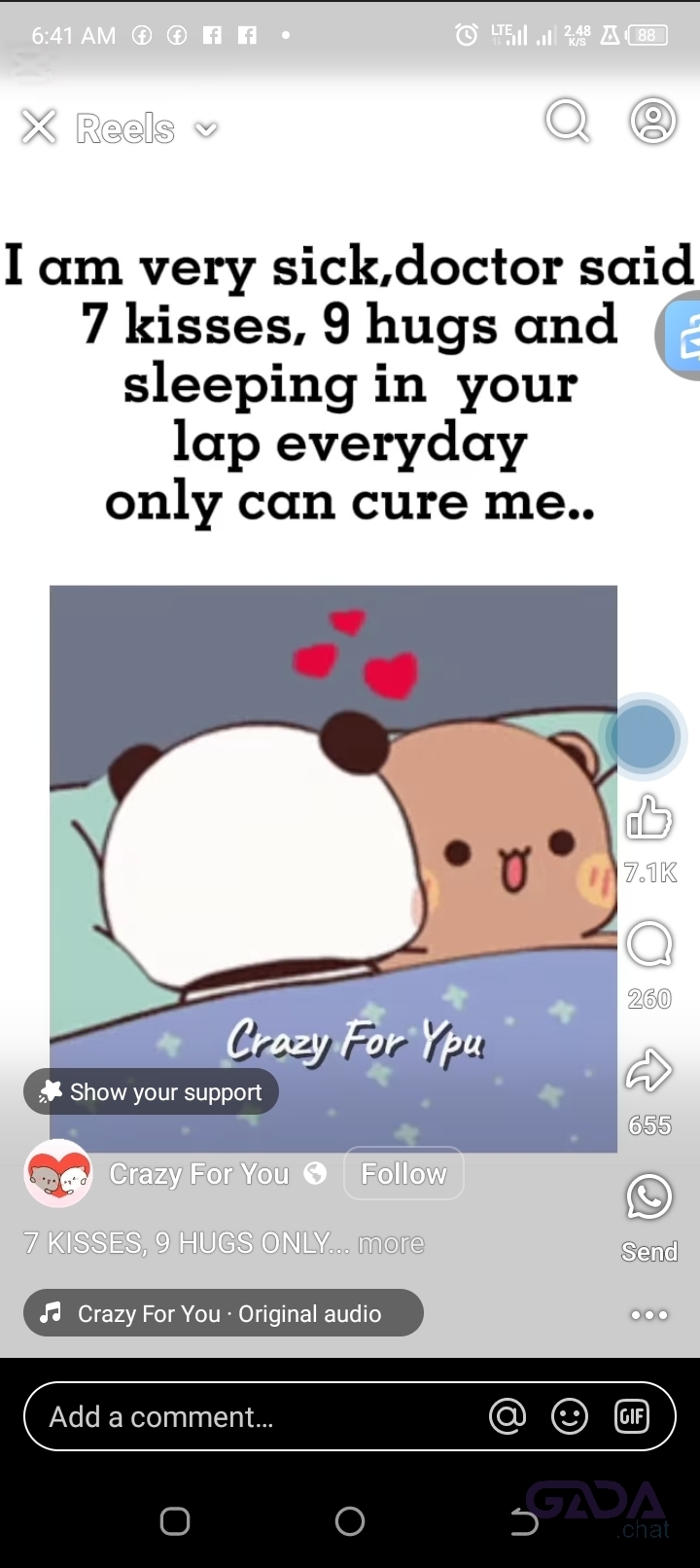Open the GIF picker
This screenshot has height=1568, width=700.
[632, 1416]
